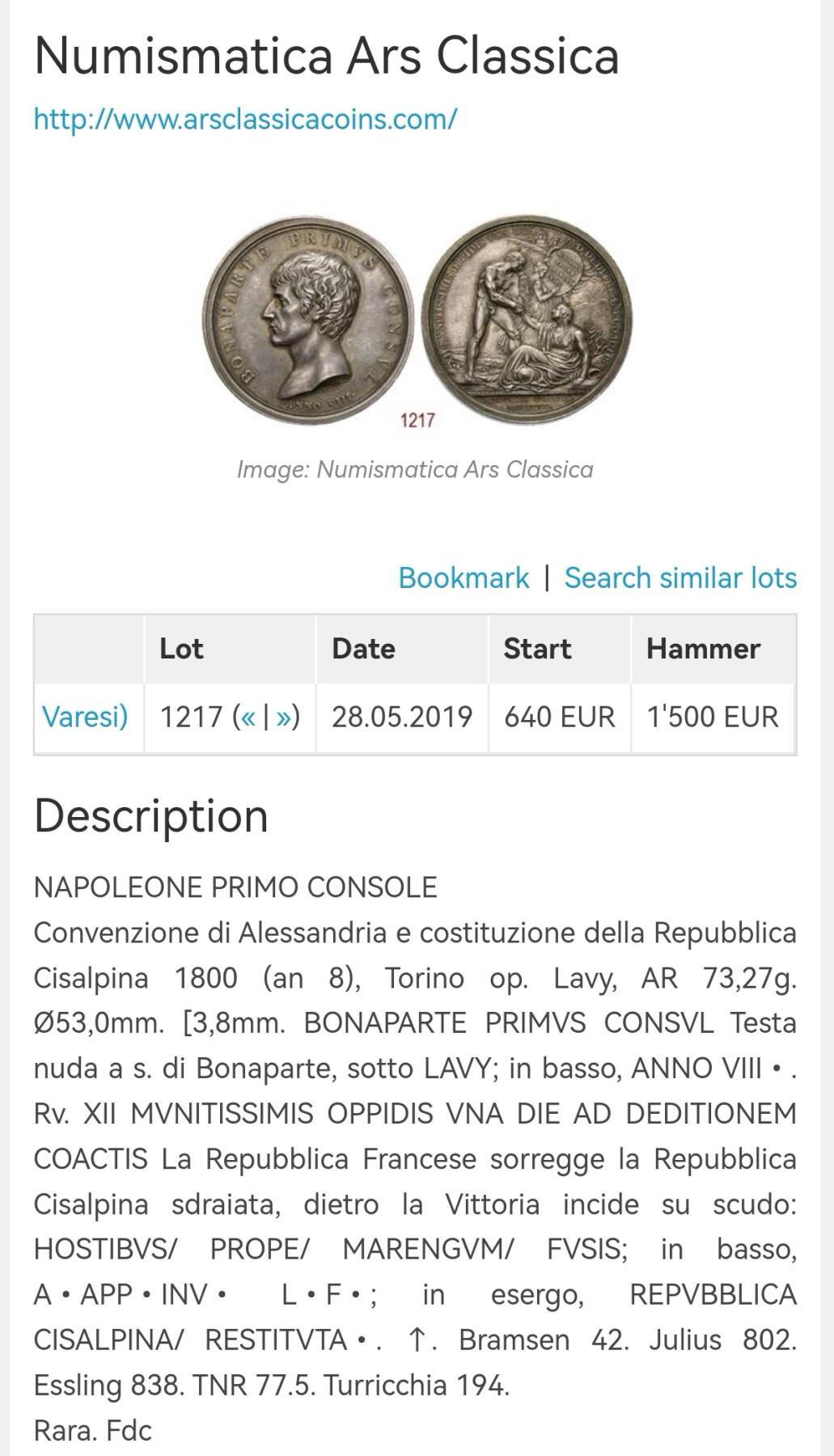The height and width of the screenshot is (1456, 834).
Task: Click the Bookmark link
Action: [462, 578]
